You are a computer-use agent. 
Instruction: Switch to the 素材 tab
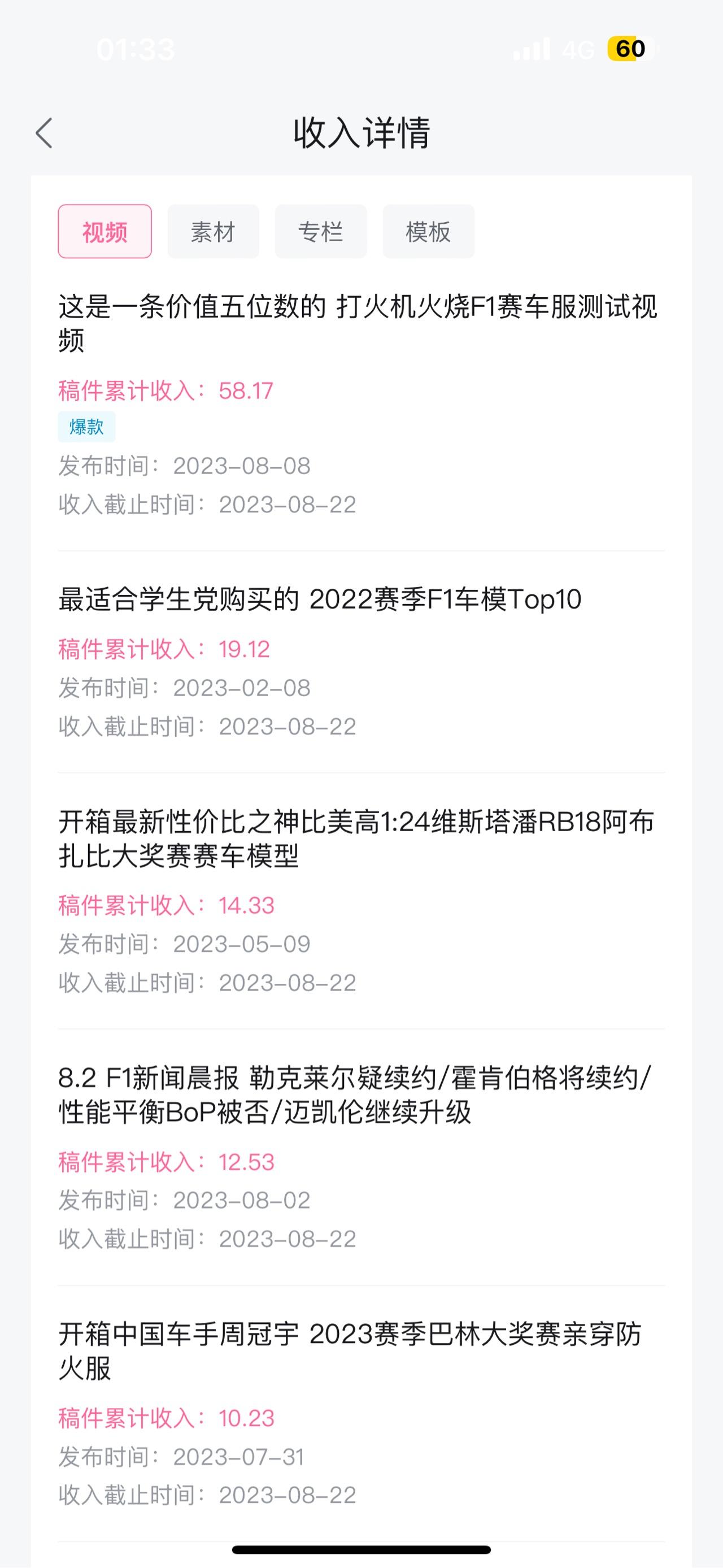tap(213, 232)
